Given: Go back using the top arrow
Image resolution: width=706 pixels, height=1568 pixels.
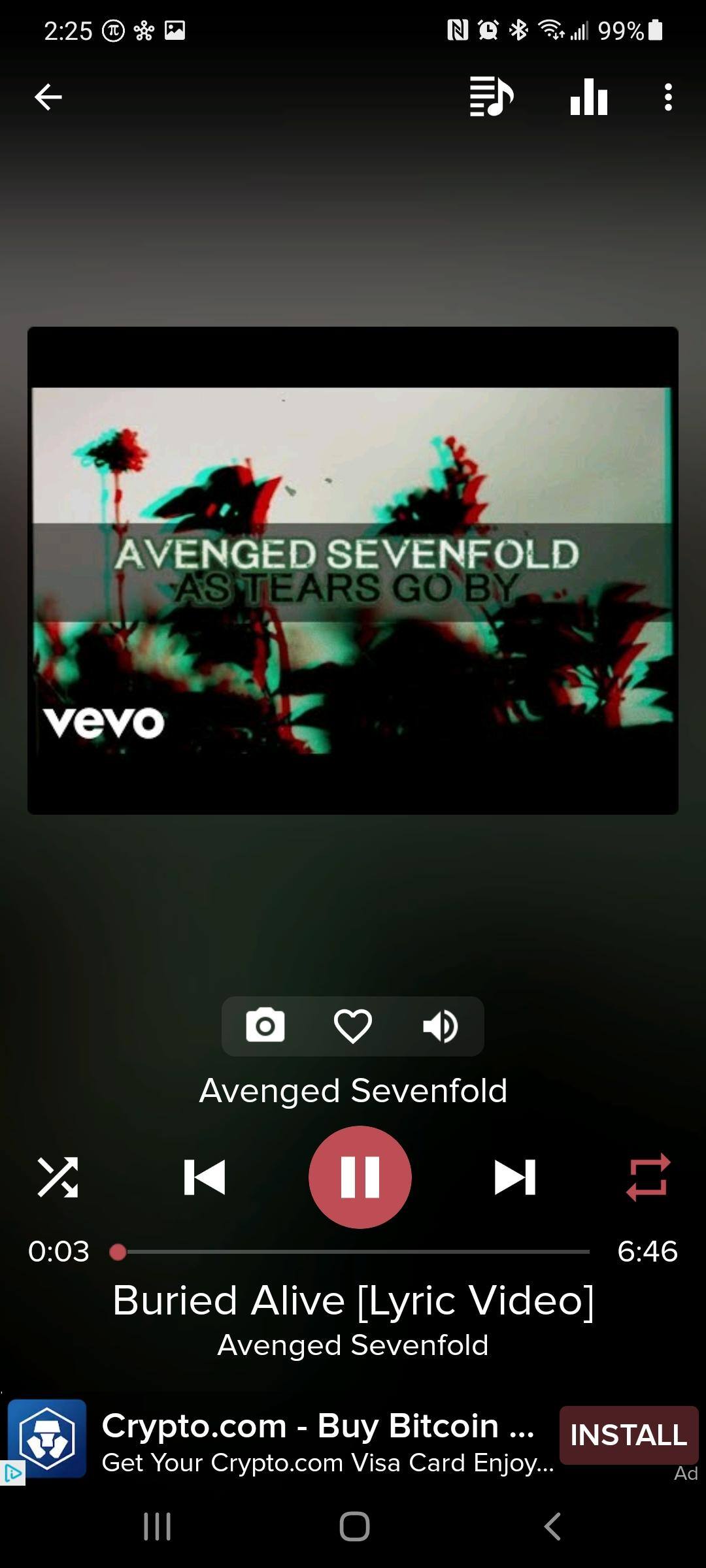Looking at the screenshot, I should [48, 97].
